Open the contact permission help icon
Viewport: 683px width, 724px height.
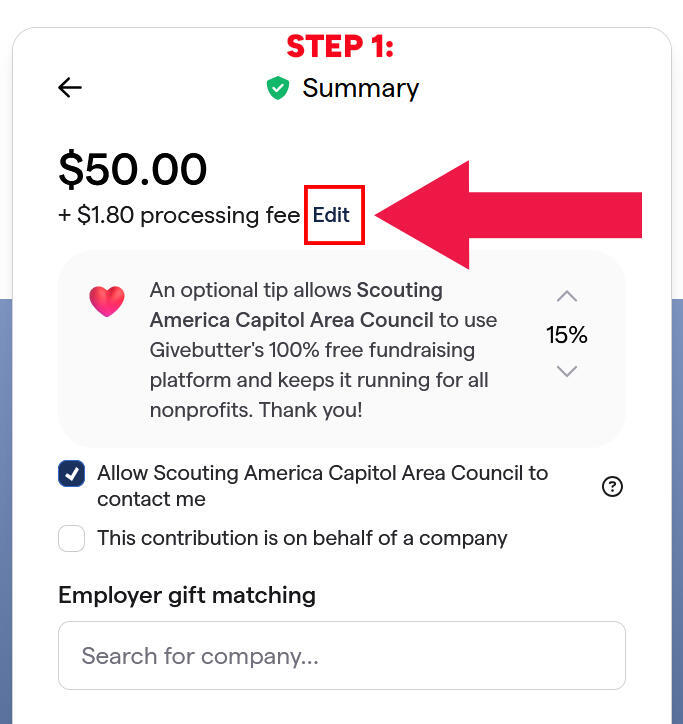(613, 487)
